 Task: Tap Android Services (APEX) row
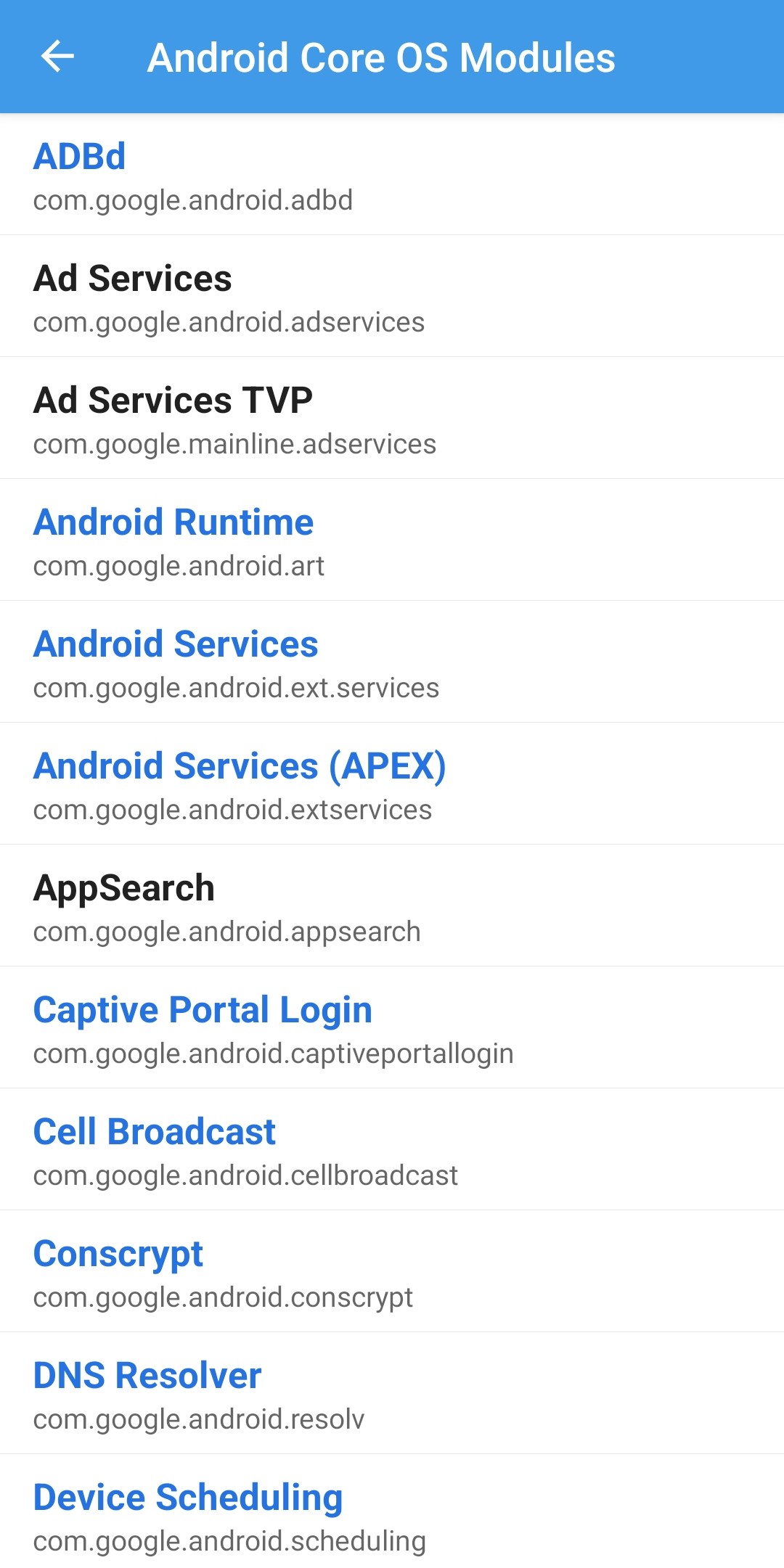(240, 766)
